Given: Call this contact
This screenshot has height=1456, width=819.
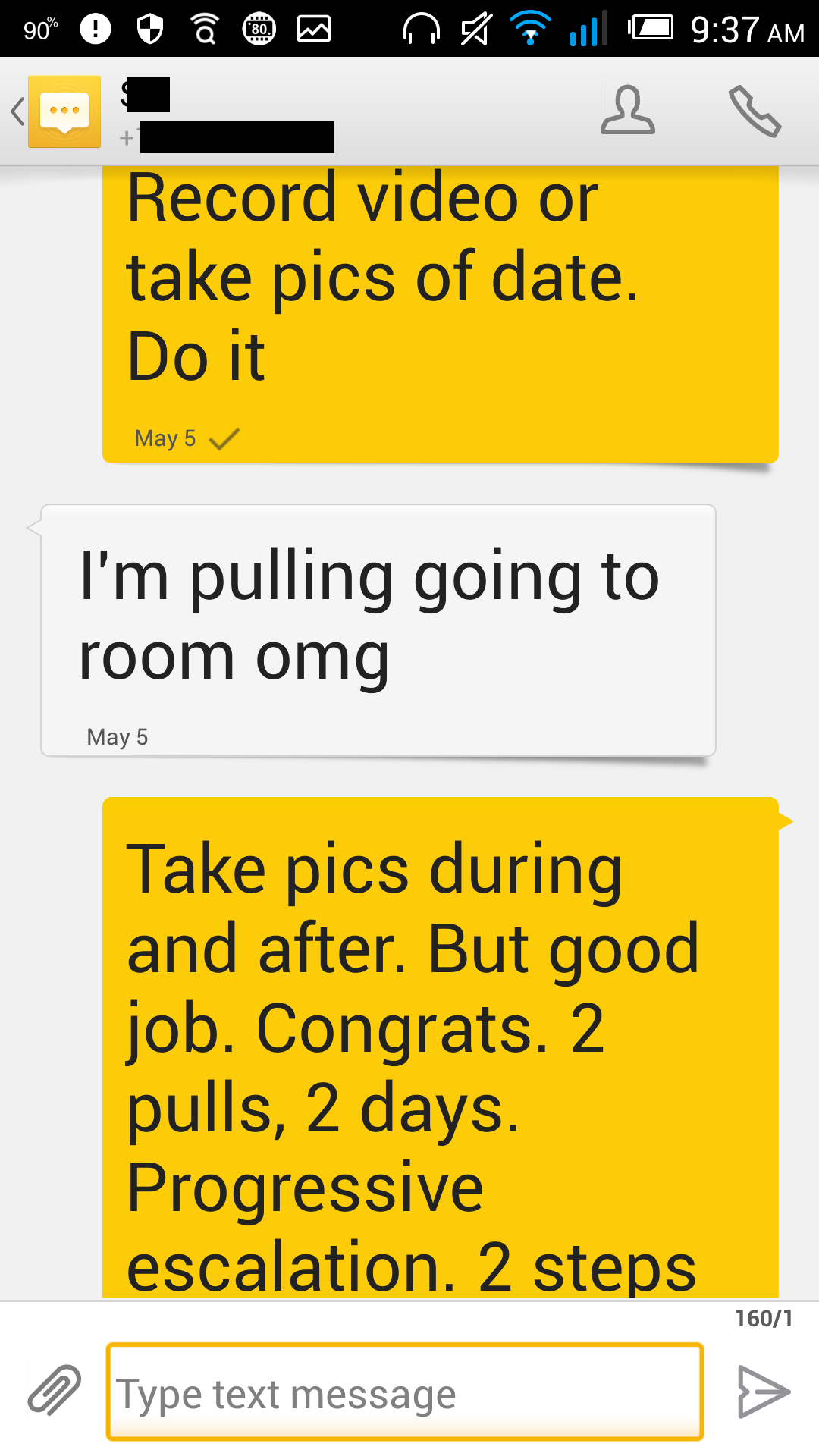Looking at the screenshot, I should pos(754,111).
